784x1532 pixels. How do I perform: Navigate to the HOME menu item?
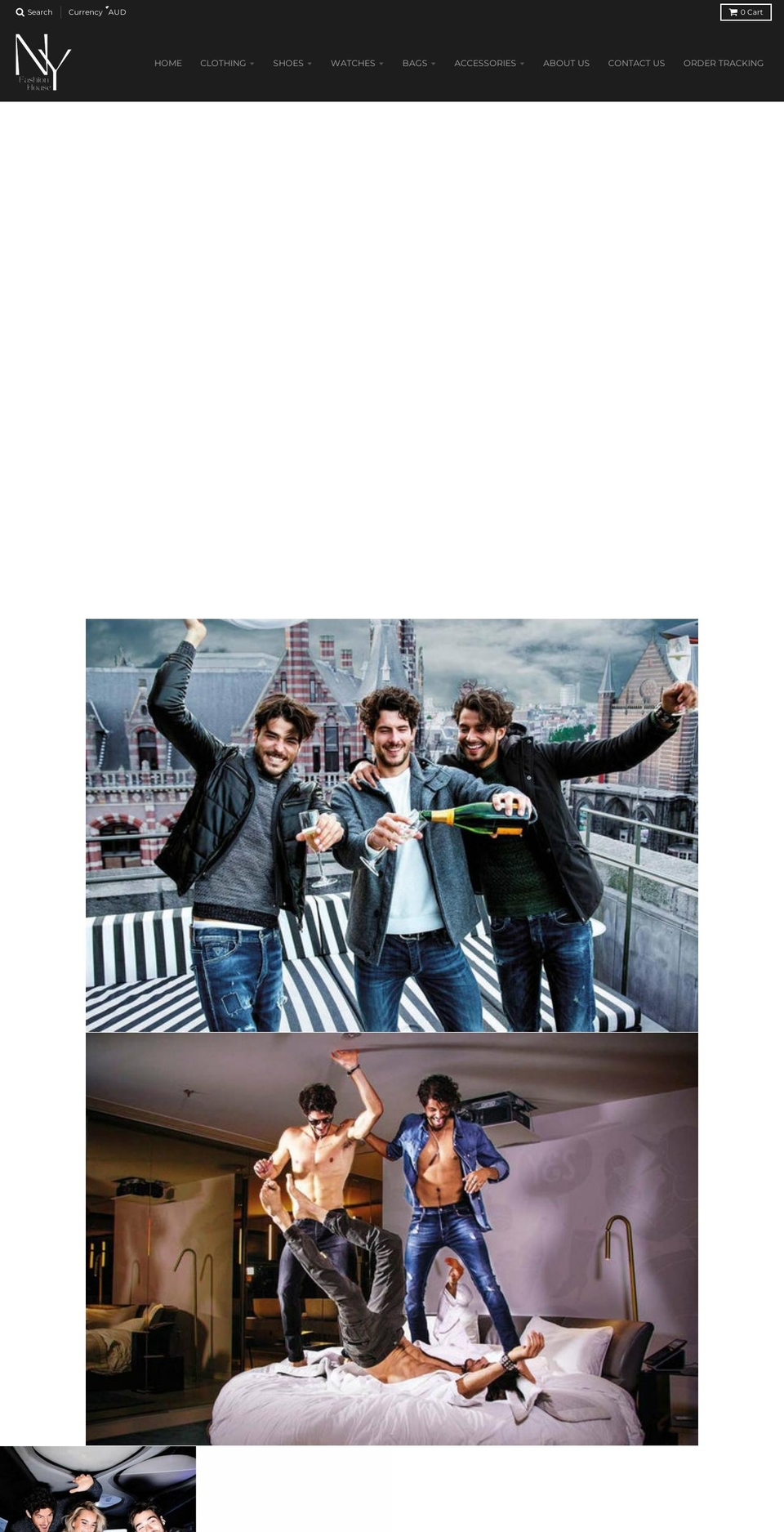[168, 63]
